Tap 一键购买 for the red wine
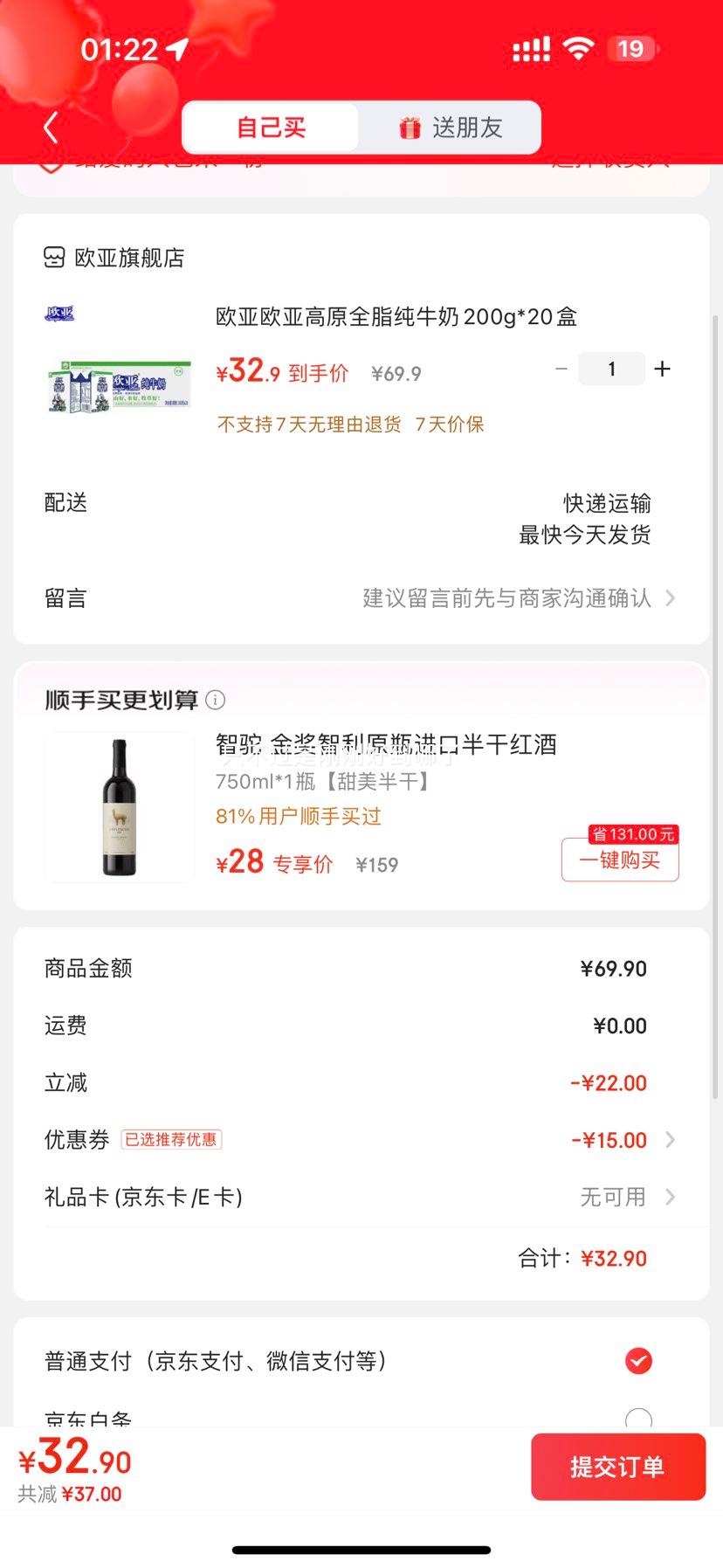The image size is (723, 1568). pos(620,860)
